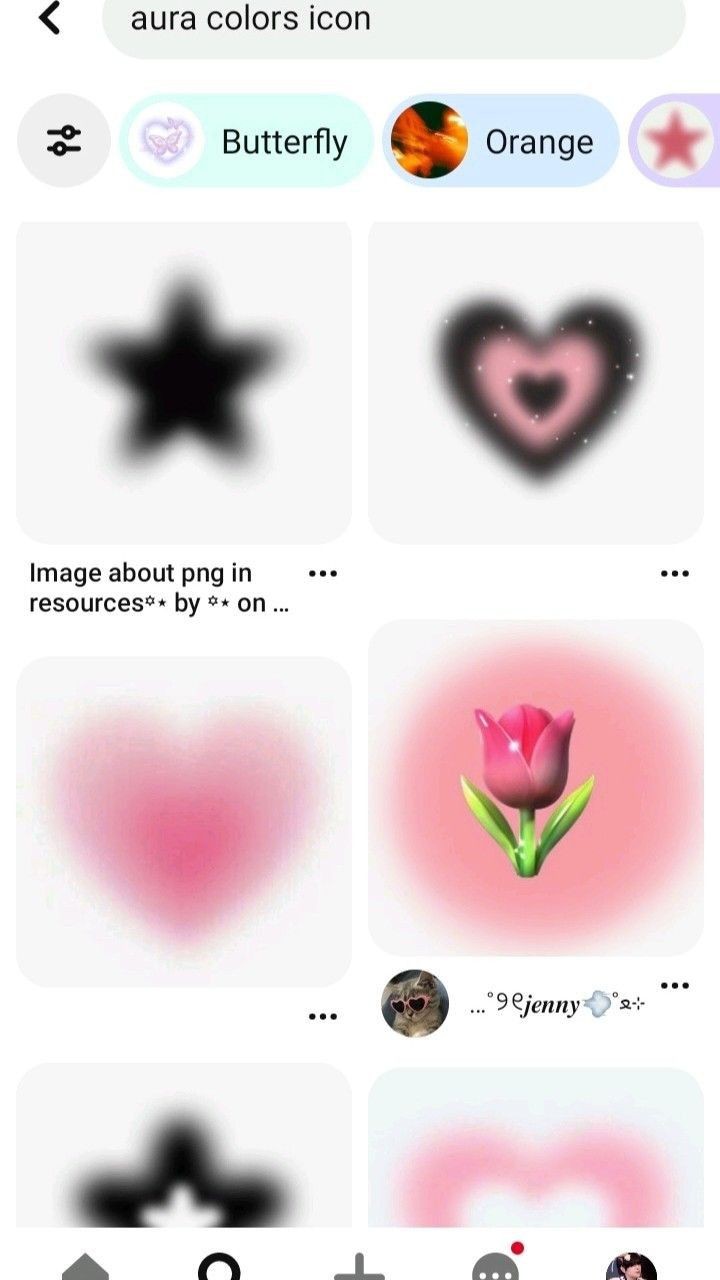720x1280 pixels.
Task: Edit the "aura colors icon" search field
Action: click(394, 22)
